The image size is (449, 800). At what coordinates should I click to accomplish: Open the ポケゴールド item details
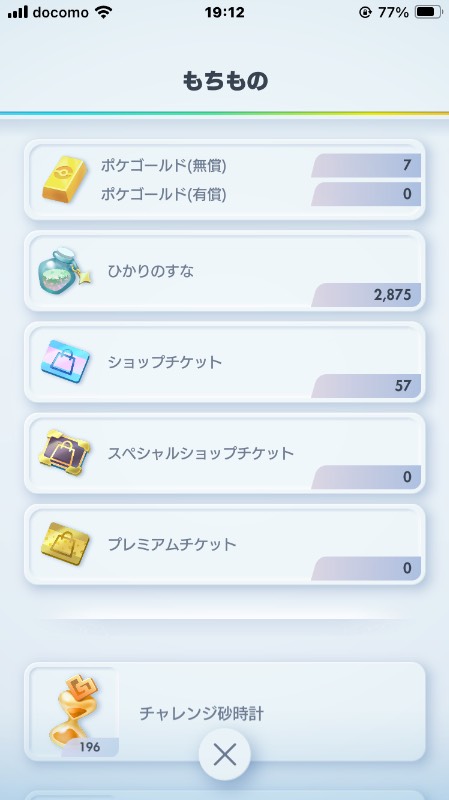click(224, 180)
